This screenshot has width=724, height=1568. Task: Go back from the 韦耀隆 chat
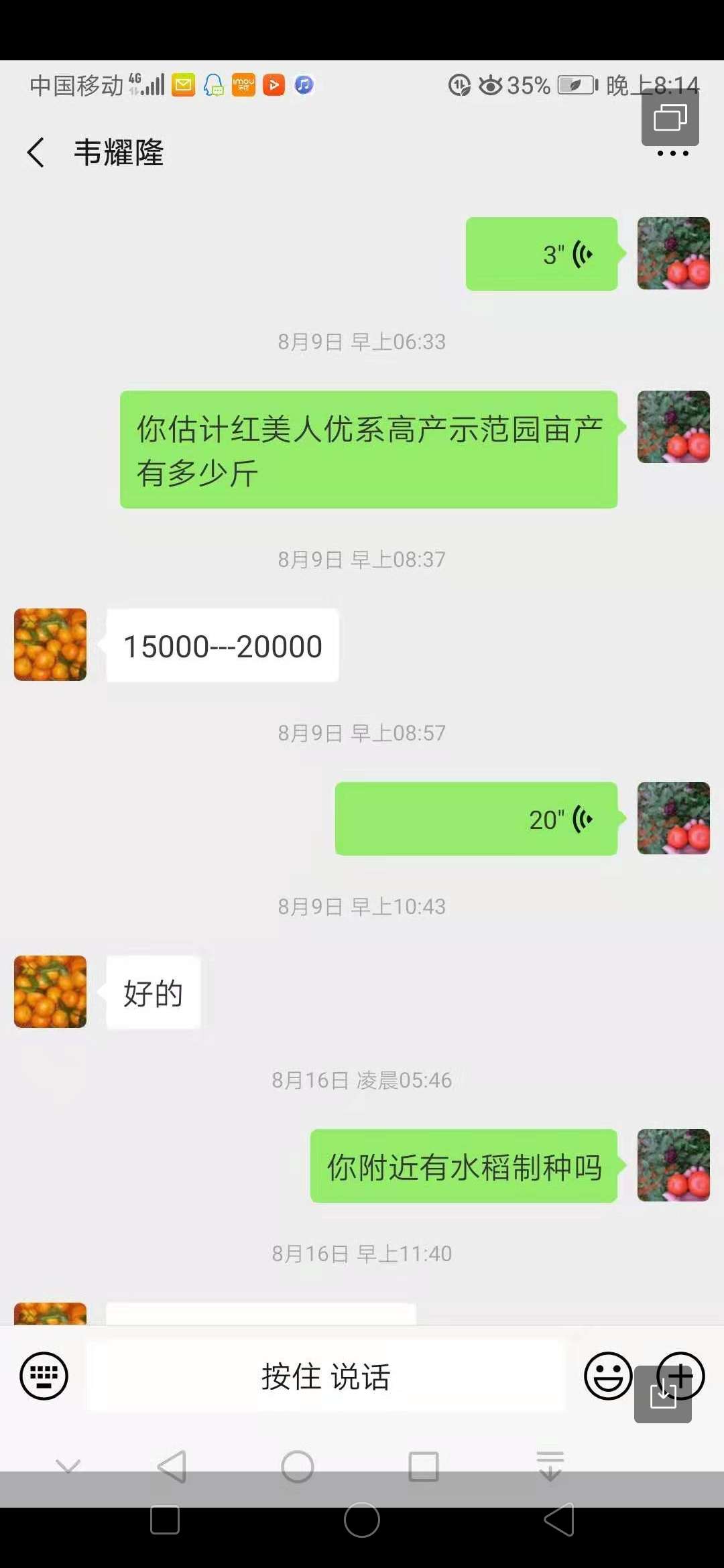pos(36,152)
